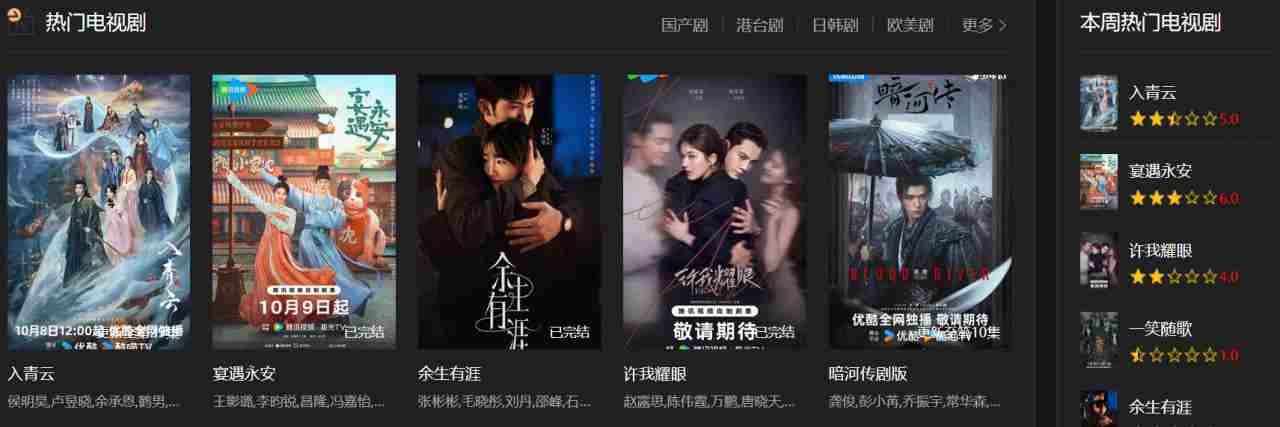Switch to the 国产剧 category
This screenshot has height=427, width=1280.
point(684,25)
